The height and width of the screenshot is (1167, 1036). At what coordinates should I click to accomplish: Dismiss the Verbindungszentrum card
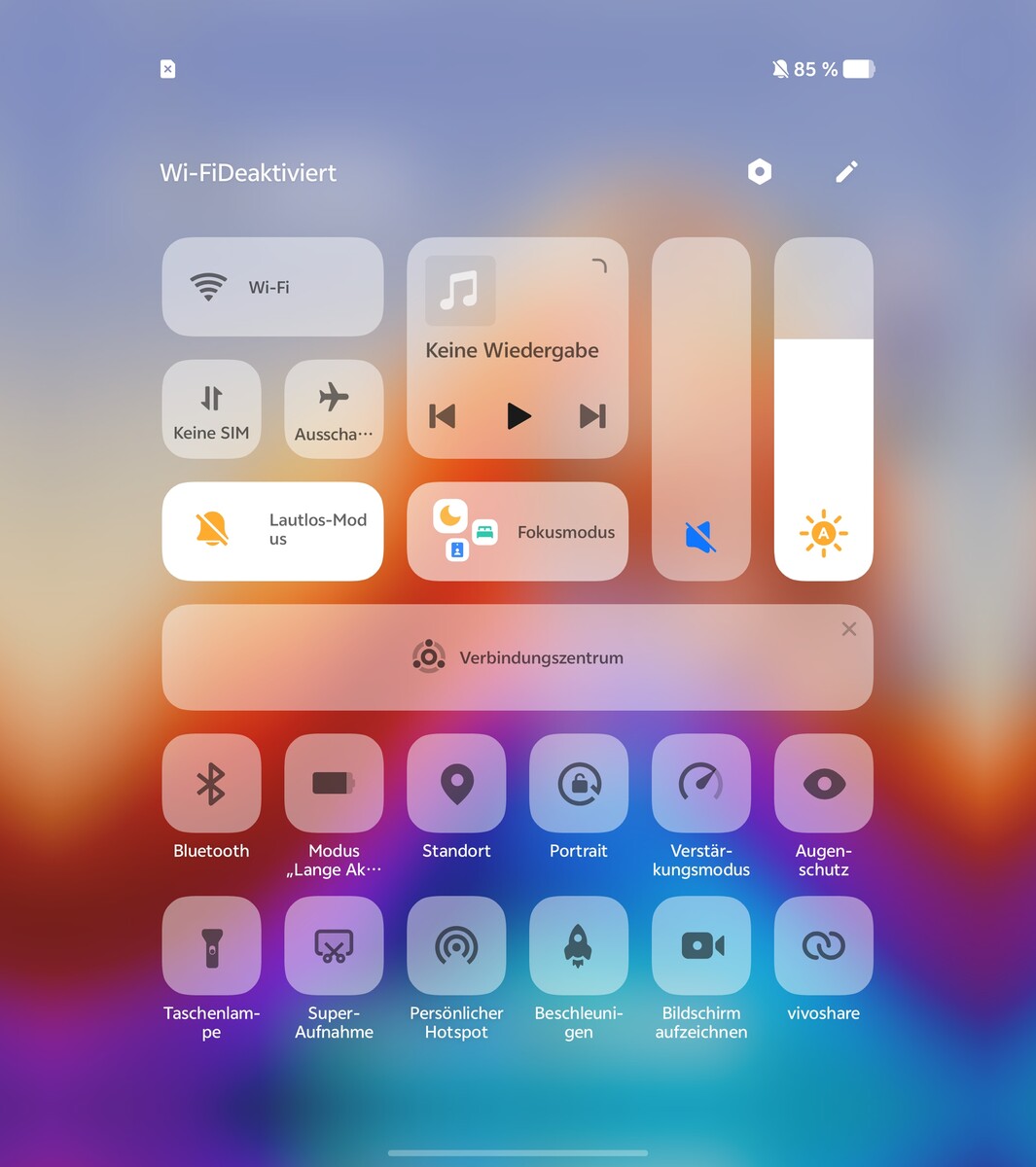[x=848, y=629]
